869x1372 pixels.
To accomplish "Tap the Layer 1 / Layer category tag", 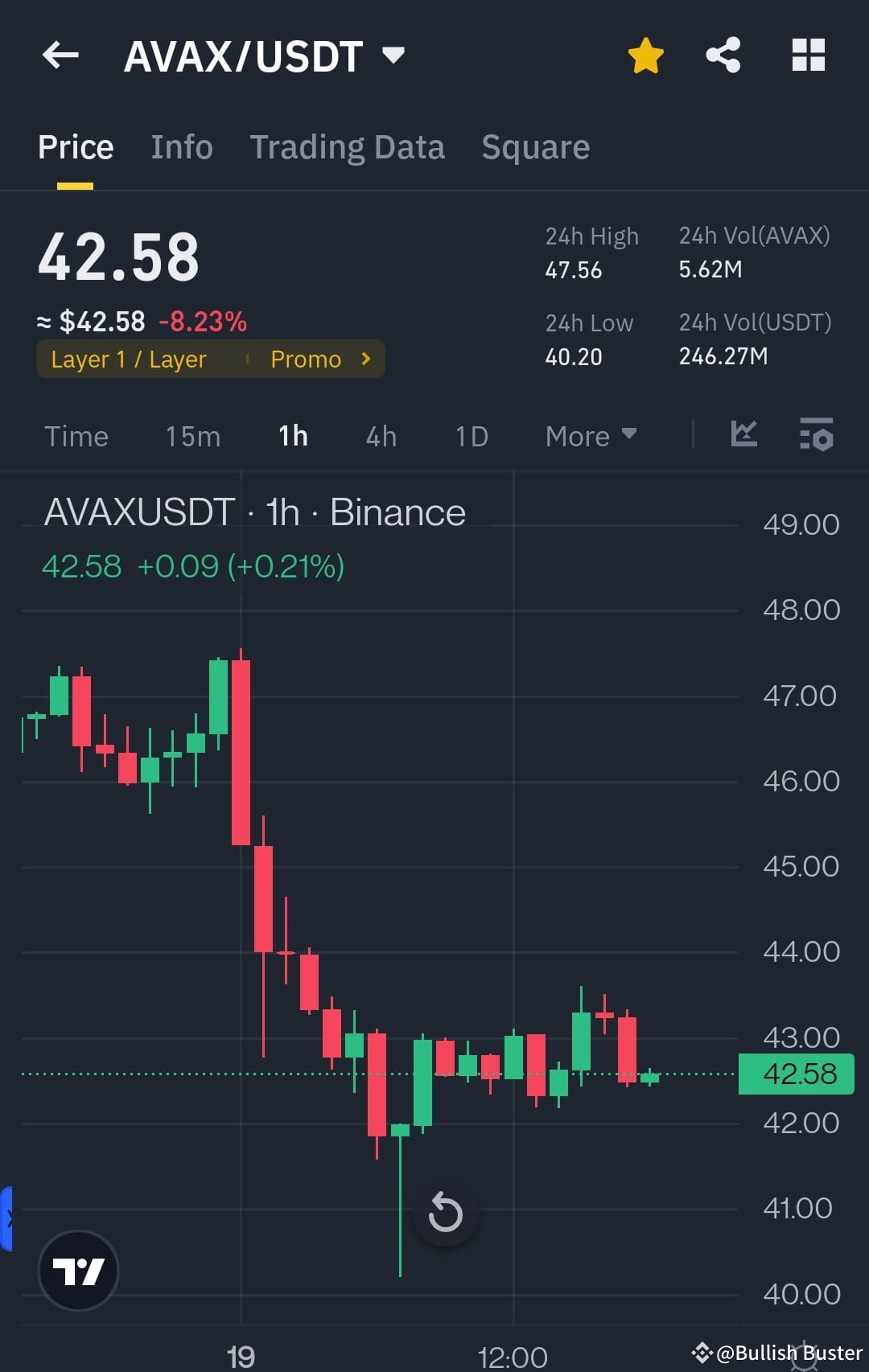I will pyautogui.click(x=129, y=359).
